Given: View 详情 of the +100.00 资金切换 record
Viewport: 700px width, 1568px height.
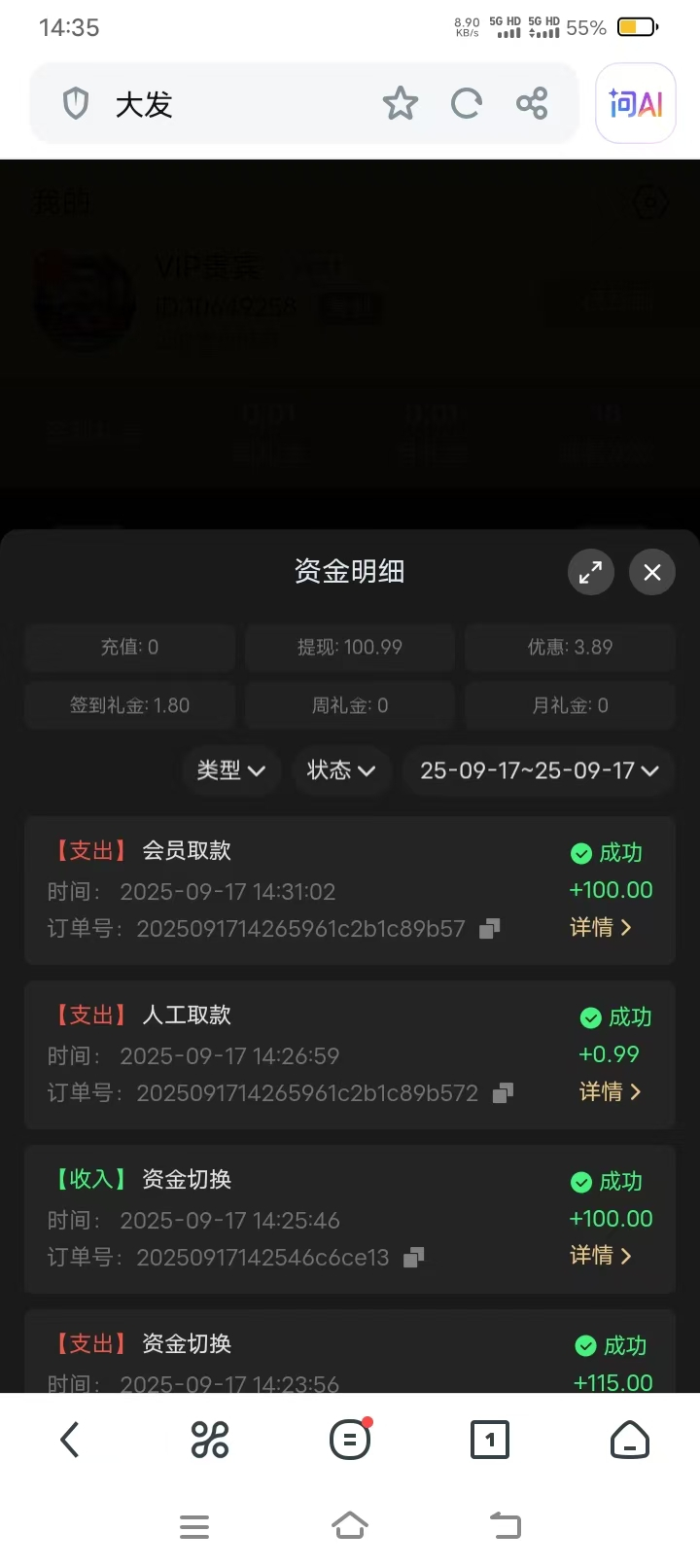Looking at the screenshot, I should pos(600,1256).
